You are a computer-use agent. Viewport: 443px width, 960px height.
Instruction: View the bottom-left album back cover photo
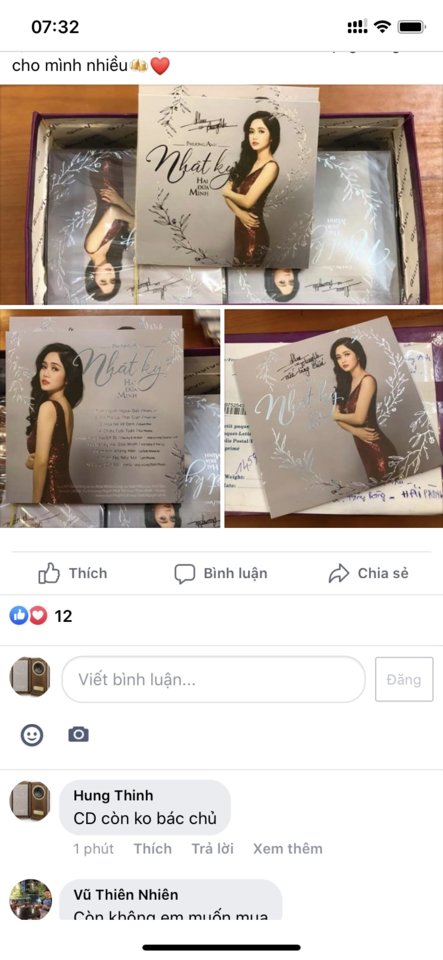[110, 419]
